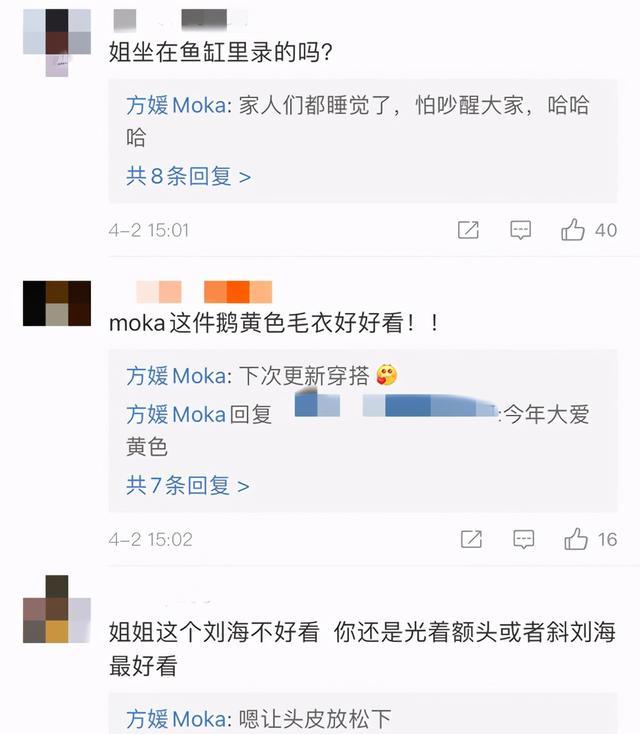640x734 pixels.
Task: Like the comment with 40 likes
Action: point(574,230)
